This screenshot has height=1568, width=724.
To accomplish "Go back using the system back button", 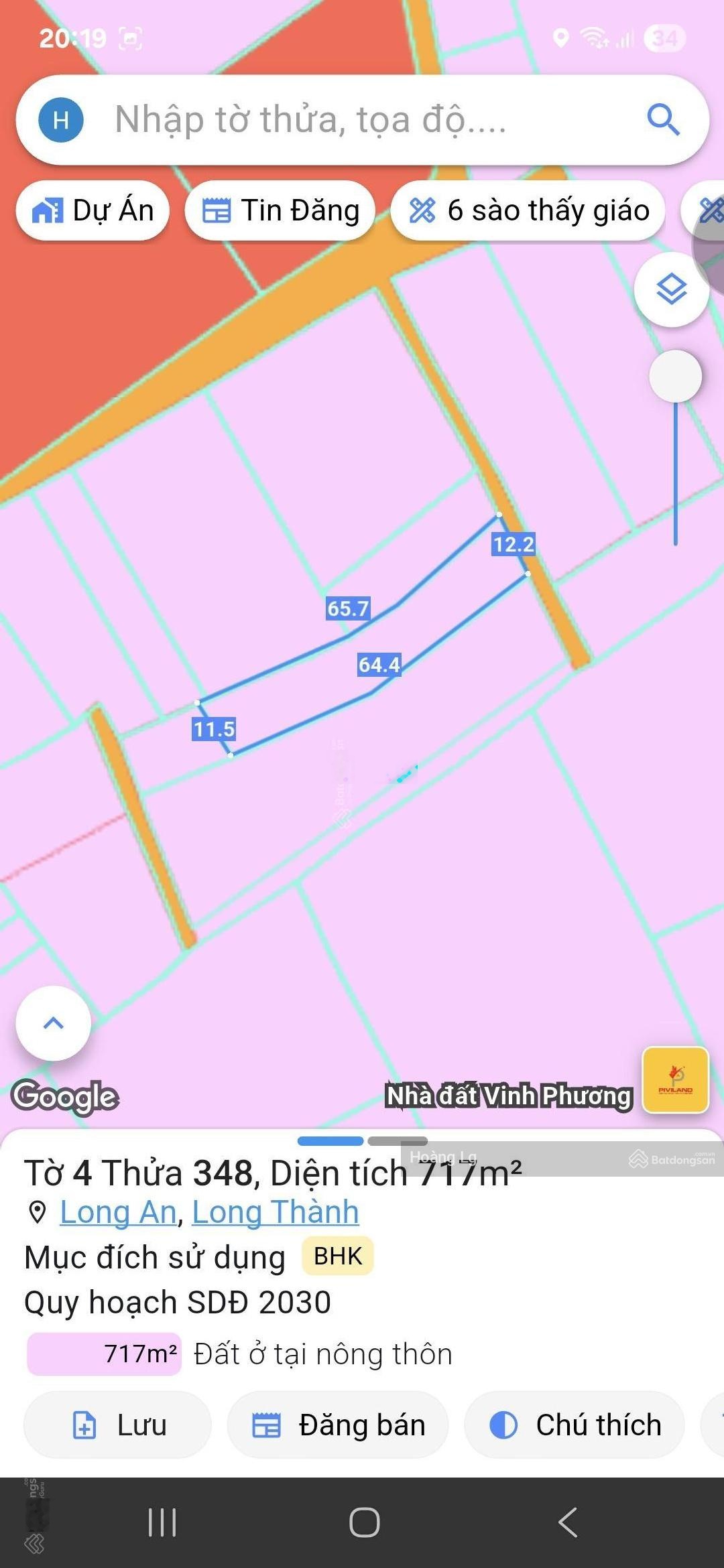I will click(567, 1522).
